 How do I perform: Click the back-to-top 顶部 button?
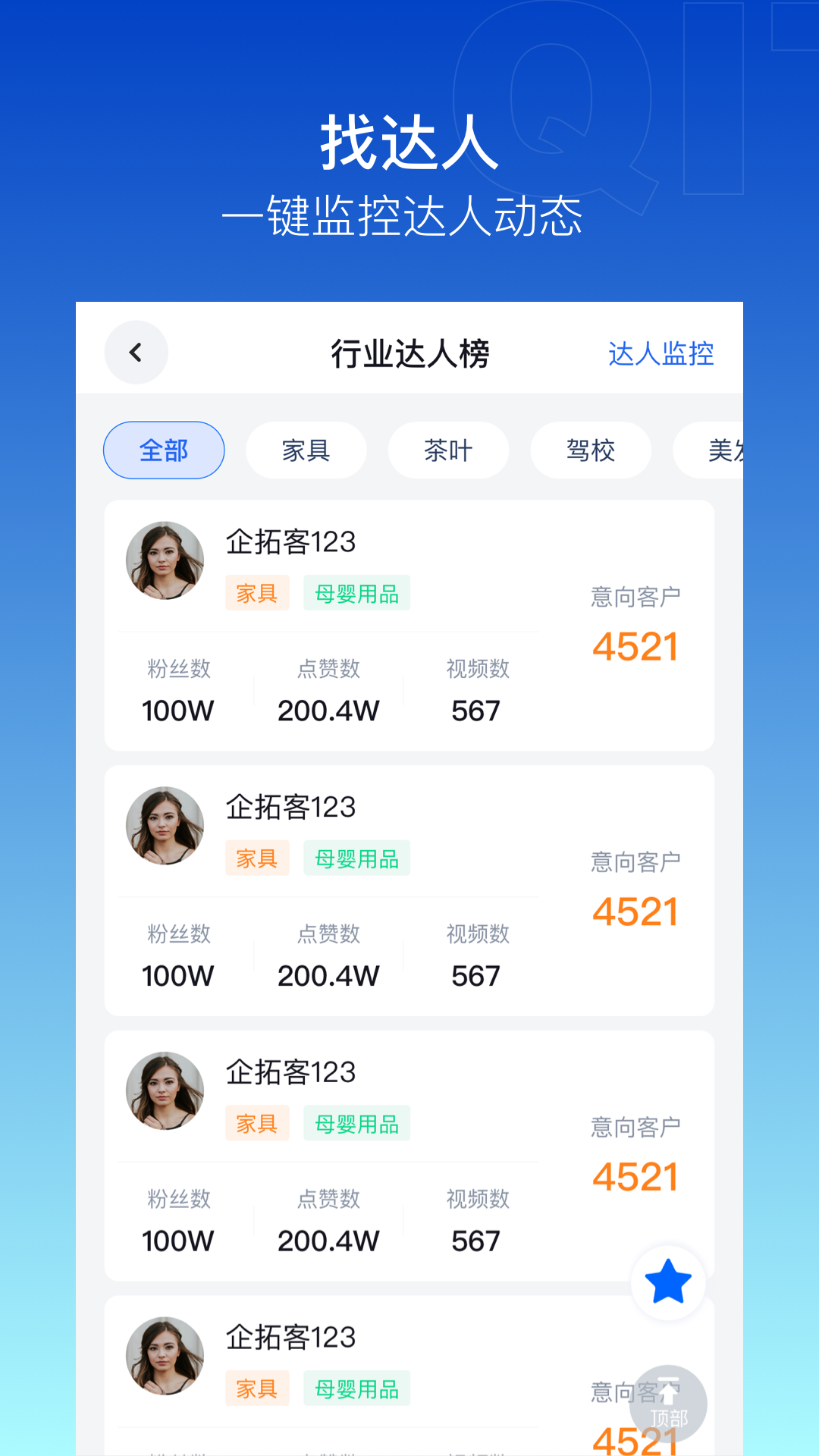tap(668, 1404)
